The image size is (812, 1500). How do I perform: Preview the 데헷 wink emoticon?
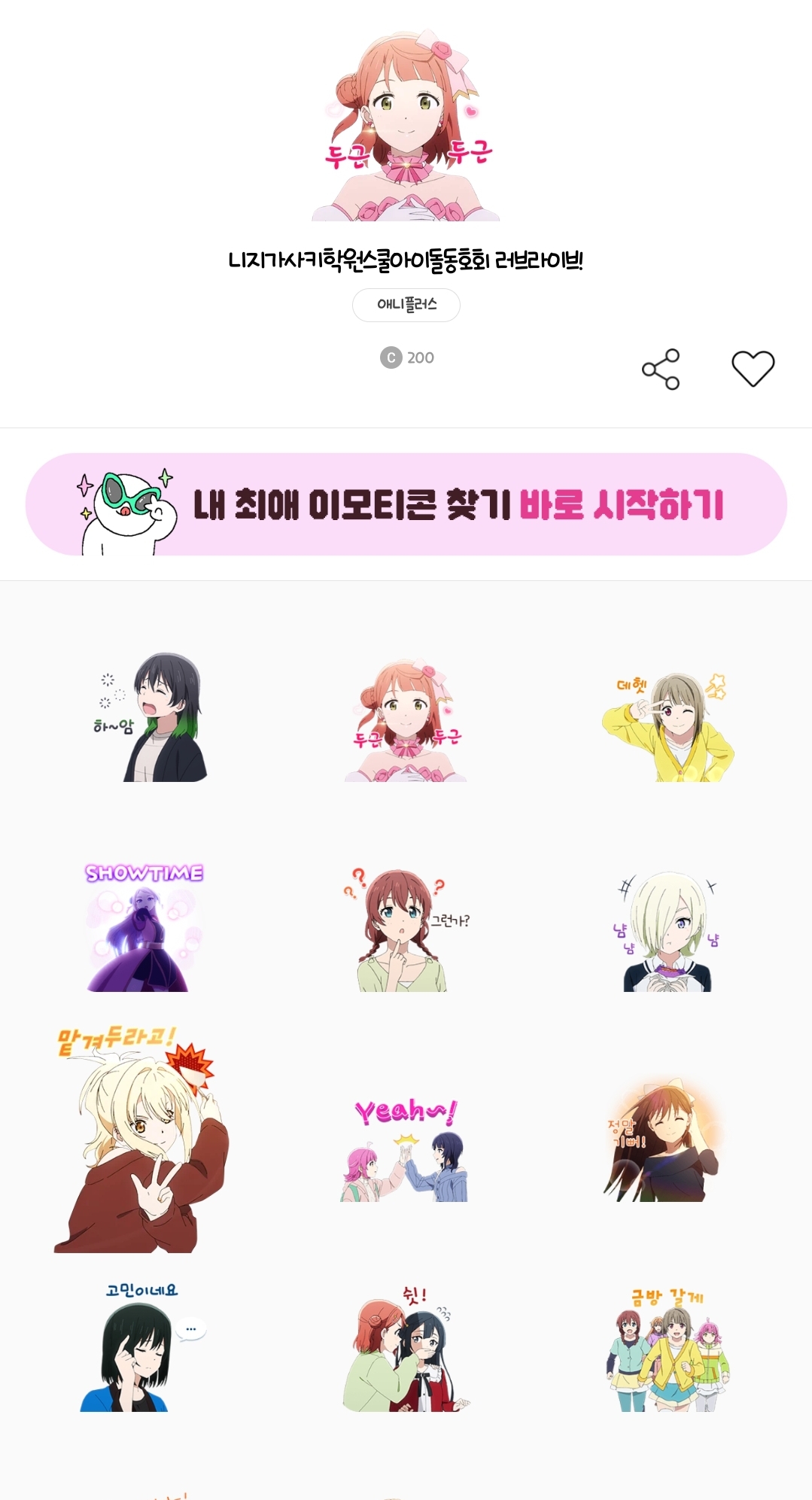tap(668, 726)
